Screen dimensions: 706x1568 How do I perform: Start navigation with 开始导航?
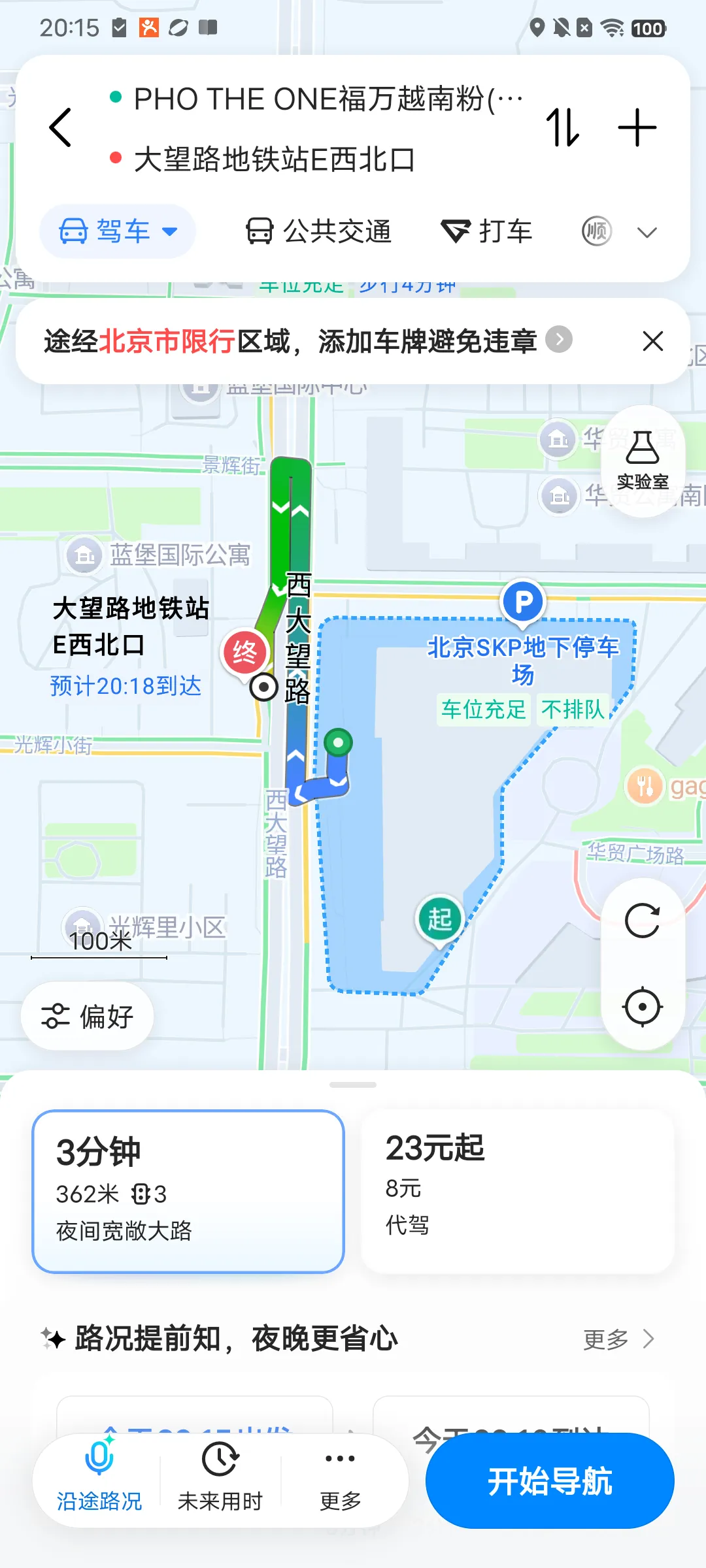point(550,1480)
